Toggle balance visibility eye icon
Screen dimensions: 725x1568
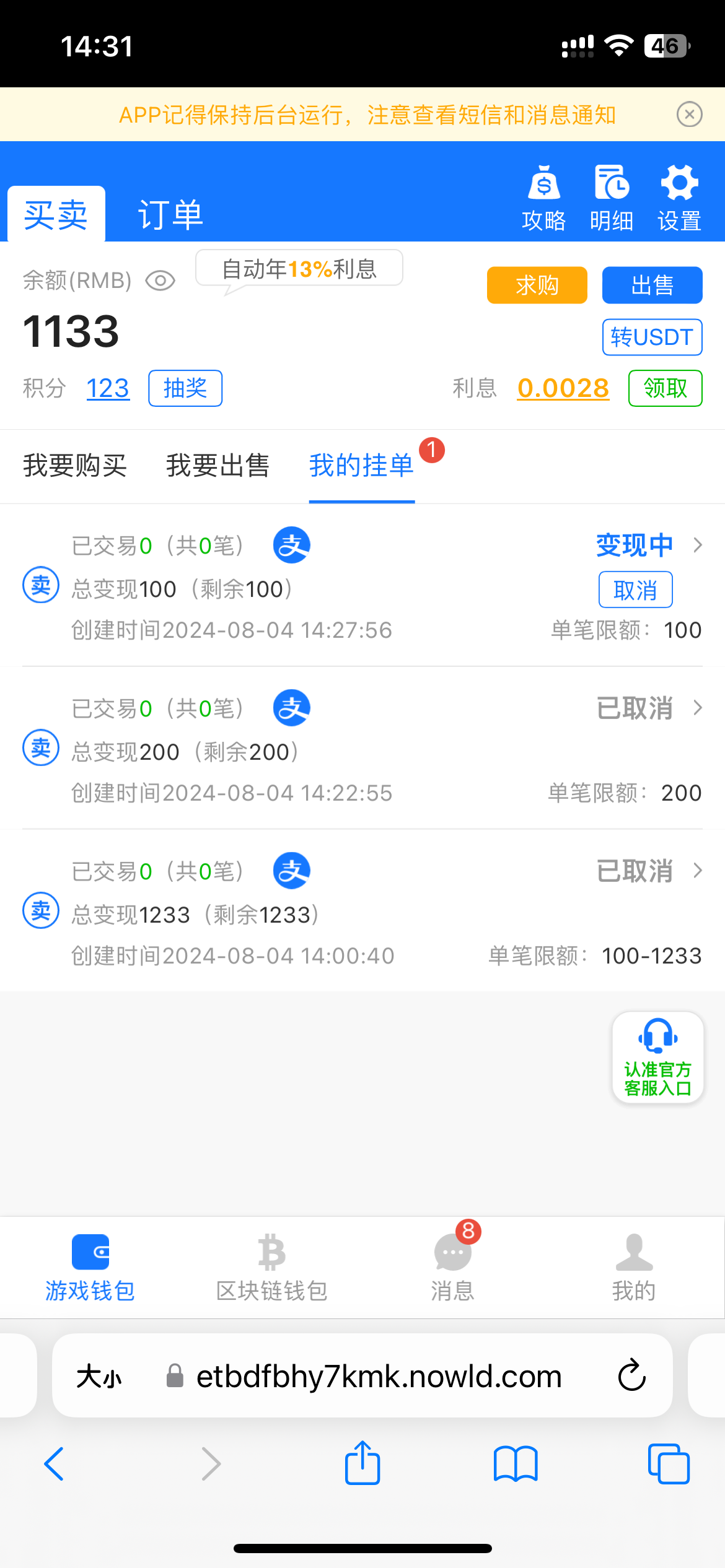[x=160, y=281]
